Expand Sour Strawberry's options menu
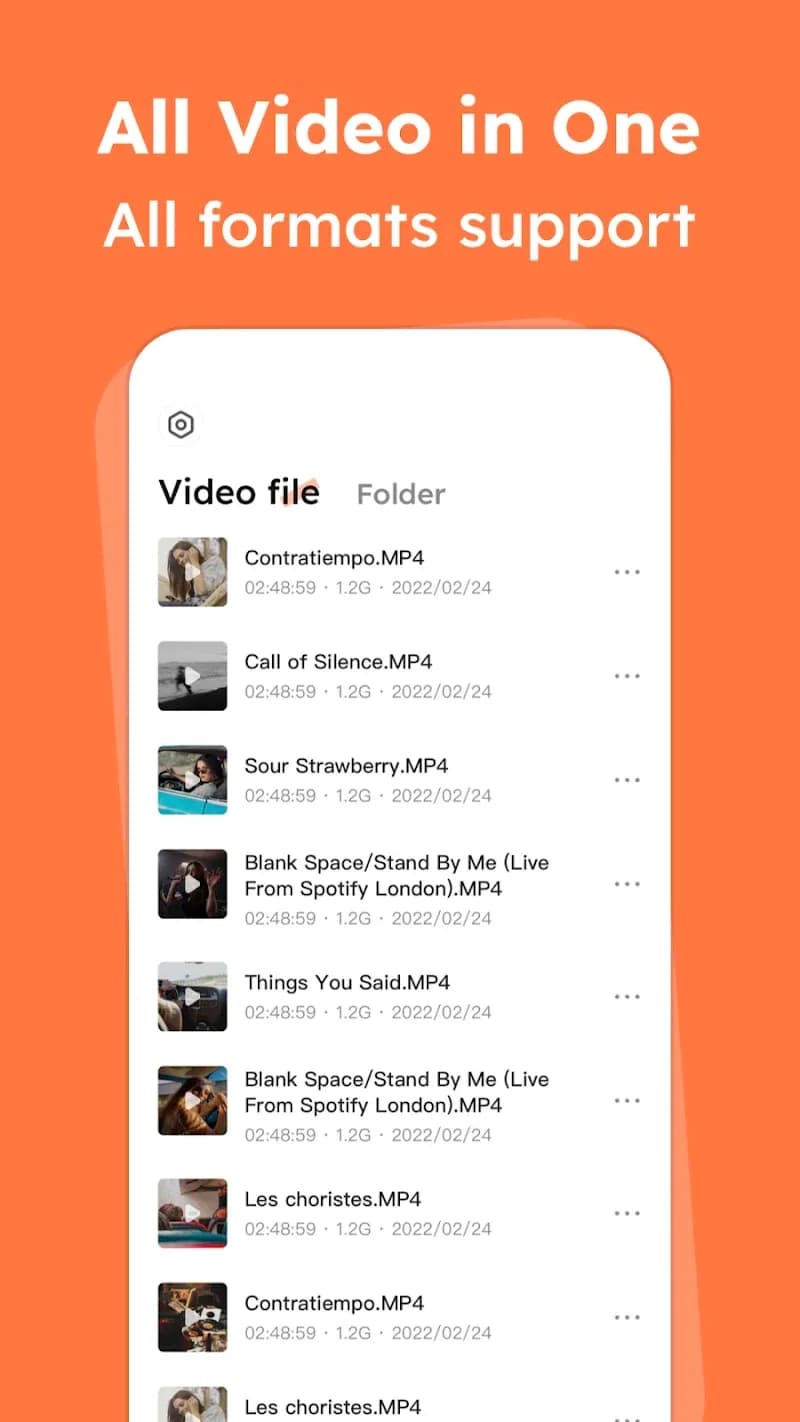 628,779
